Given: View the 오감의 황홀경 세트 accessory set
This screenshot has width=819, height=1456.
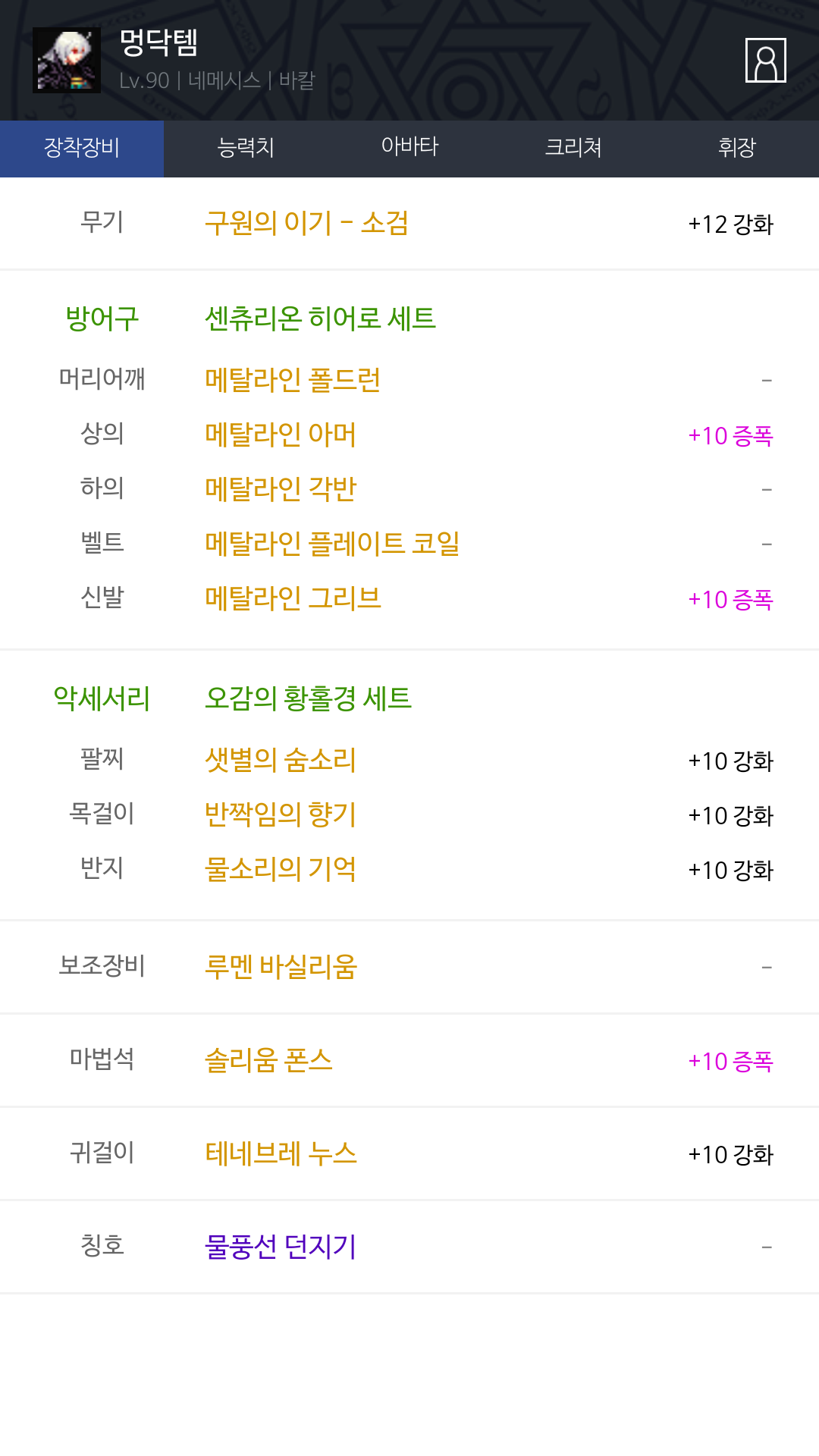Looking at the screenshot, I should (308, 698).
